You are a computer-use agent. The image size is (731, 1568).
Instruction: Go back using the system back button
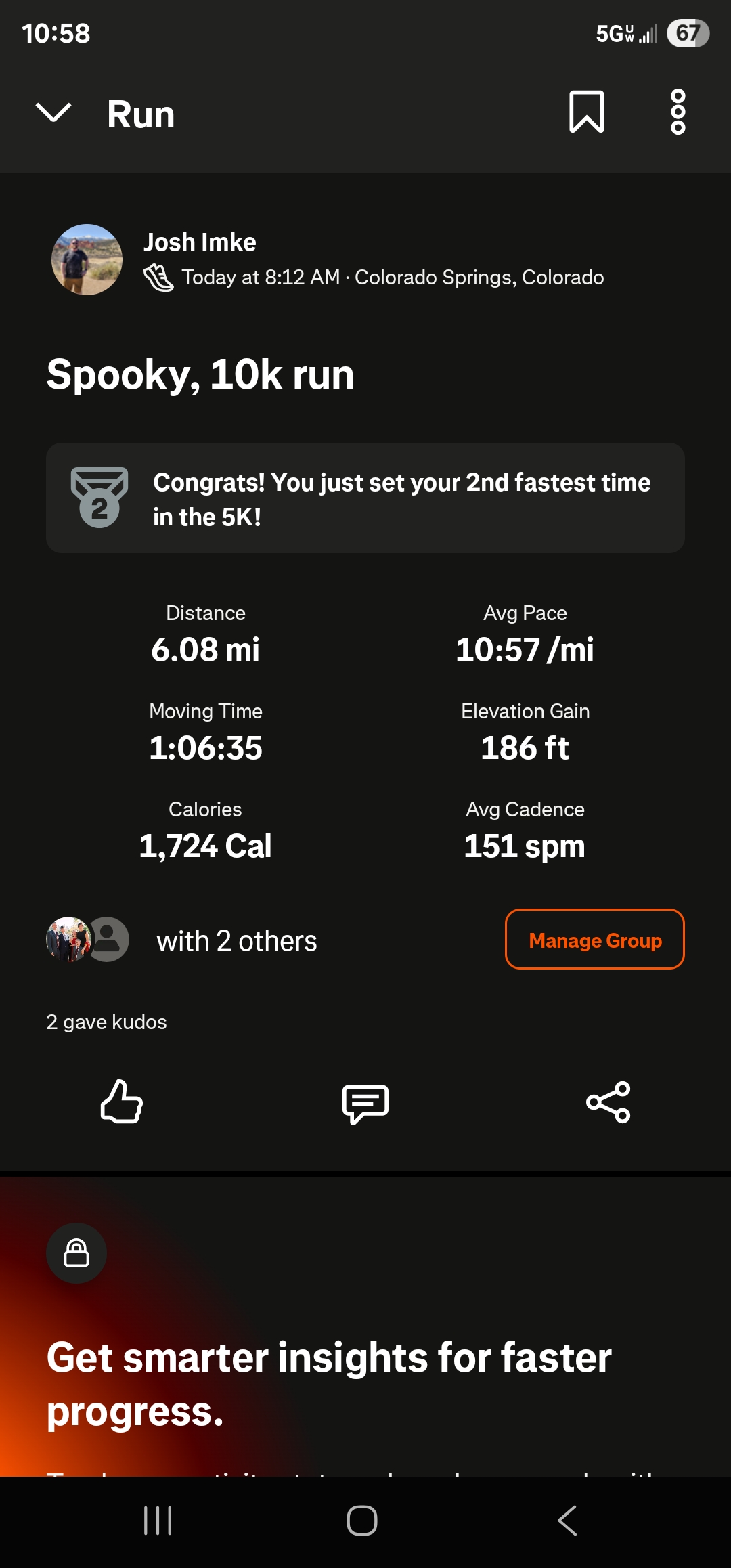567,1521
